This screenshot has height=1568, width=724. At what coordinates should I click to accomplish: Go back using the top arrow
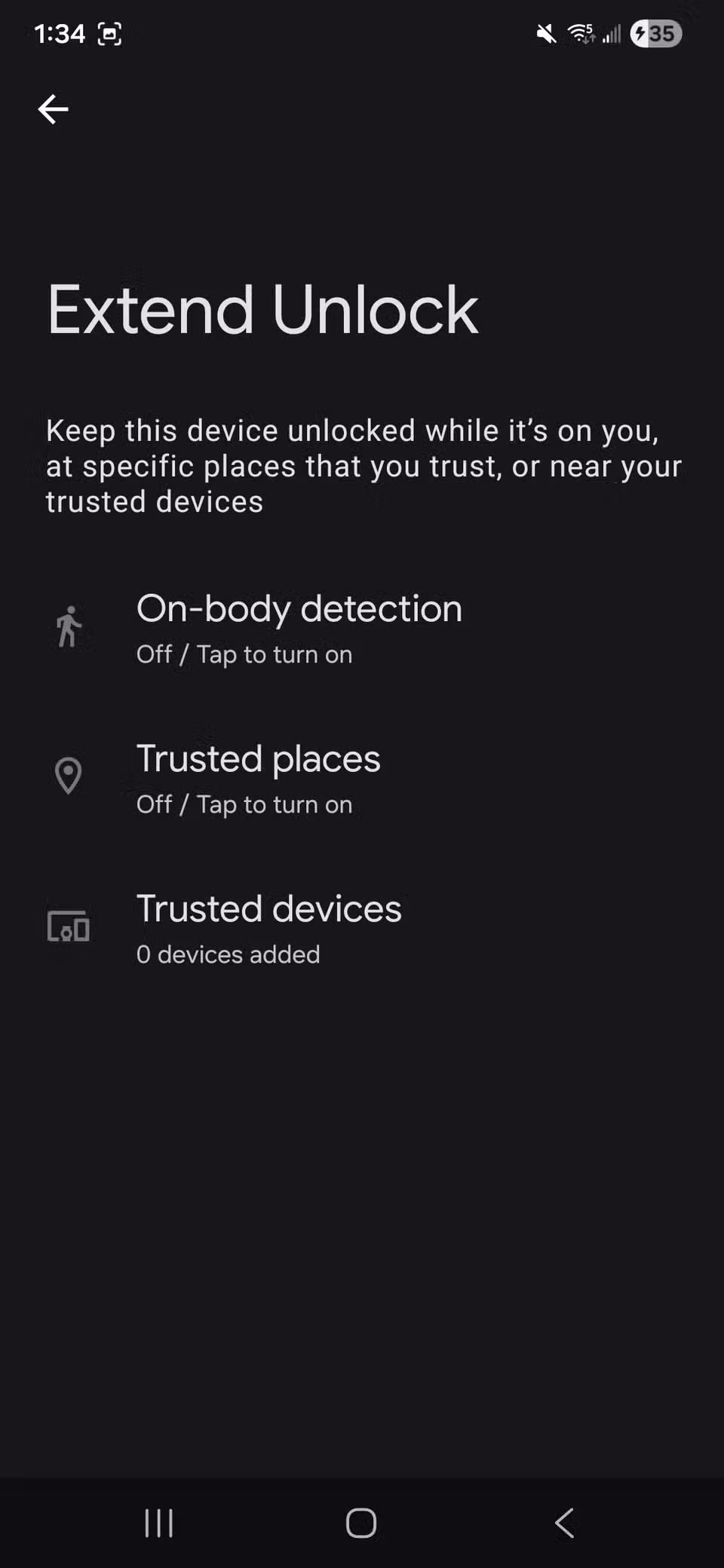pos(53,109)
